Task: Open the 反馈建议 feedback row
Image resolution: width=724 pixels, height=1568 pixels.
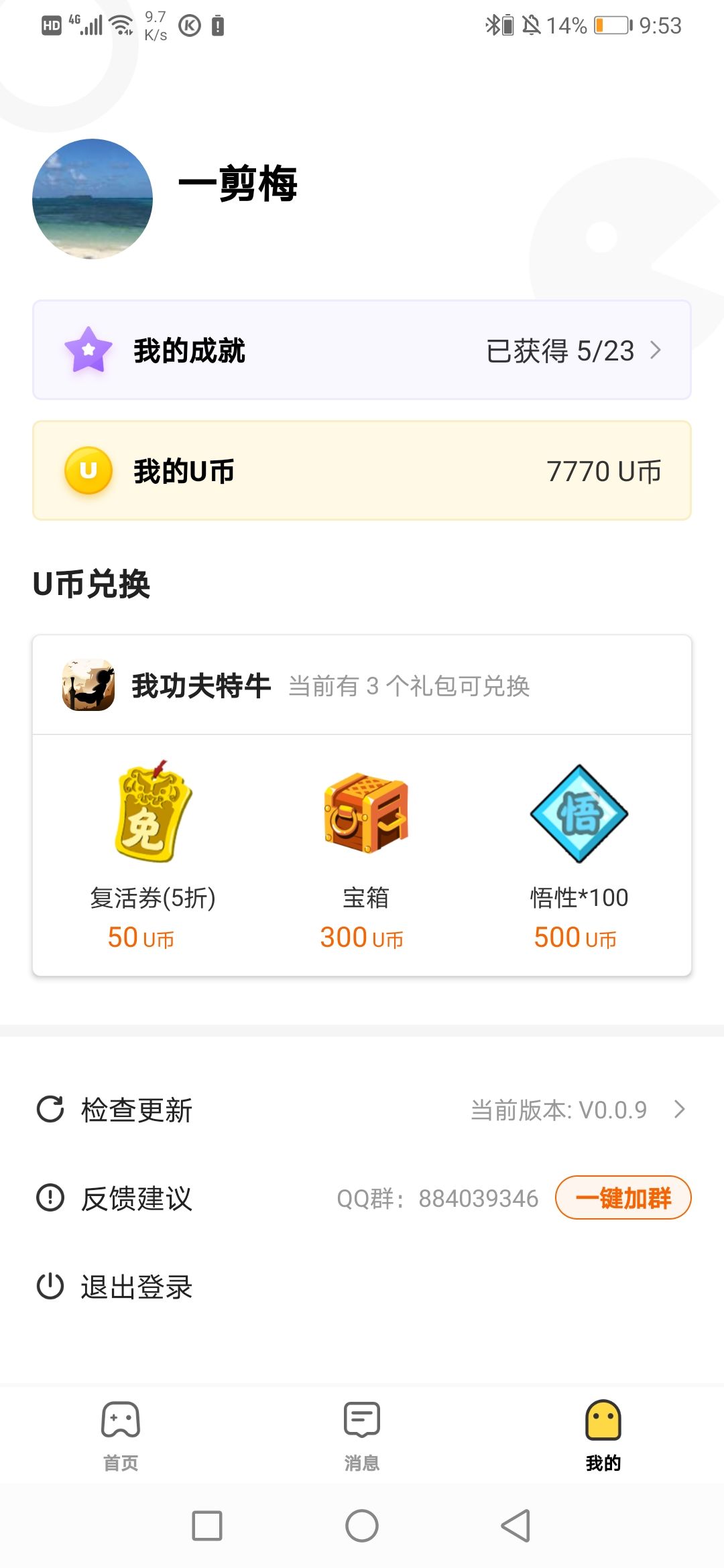Action: pyautogui.click(x=362, y=1198)
